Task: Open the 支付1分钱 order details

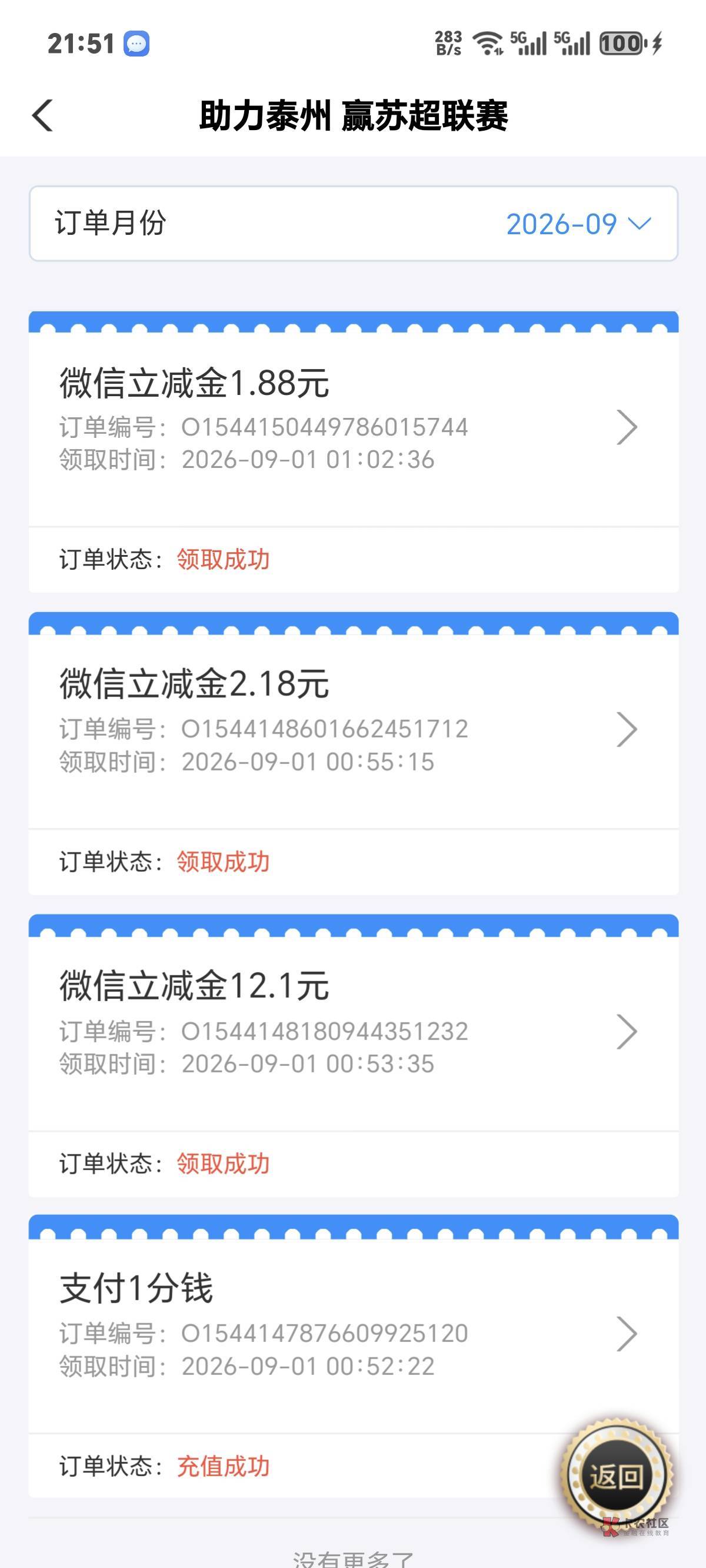Action: [x=353, y=1356]
